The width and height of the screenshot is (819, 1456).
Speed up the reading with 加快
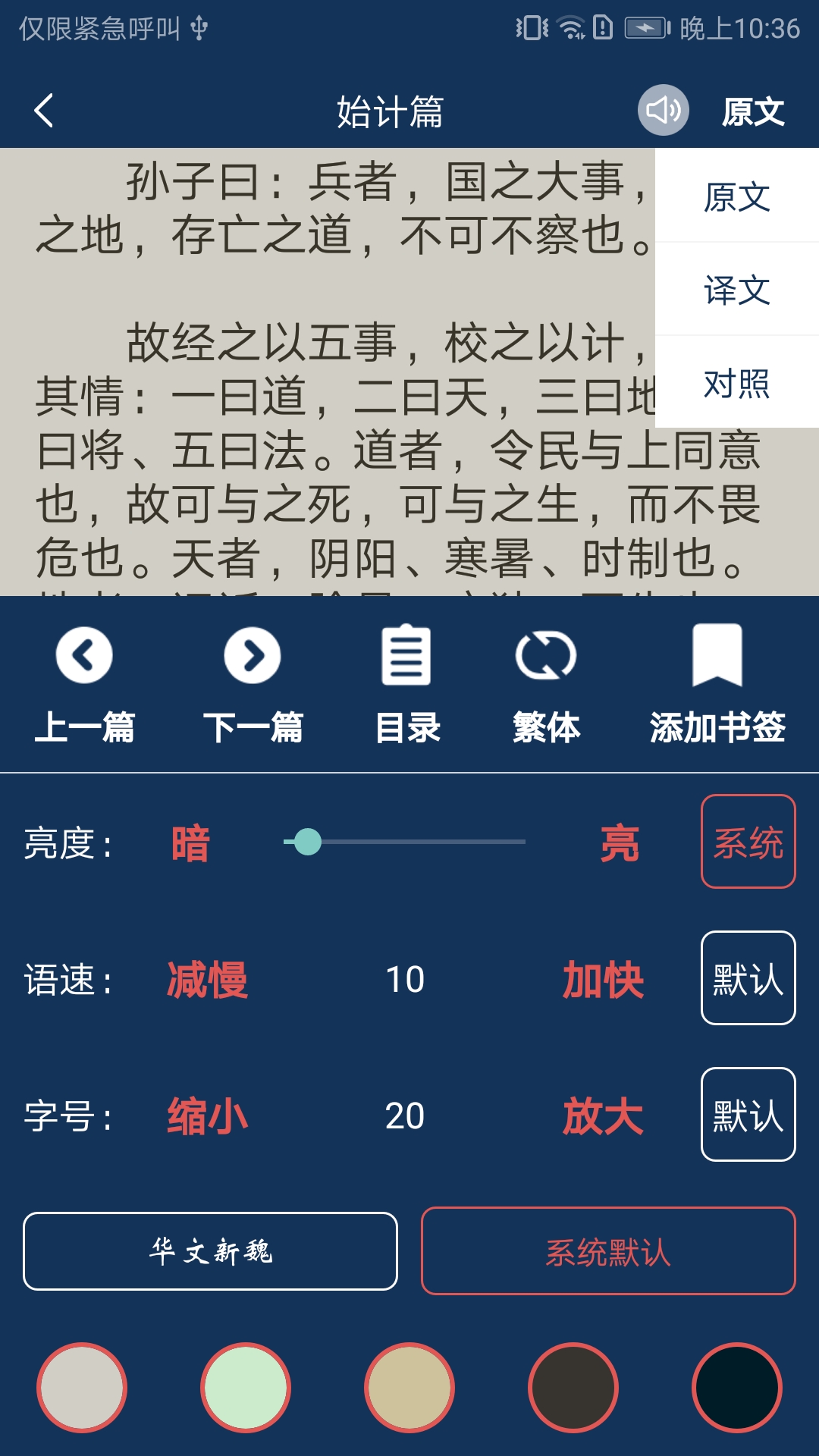point(603,979)
